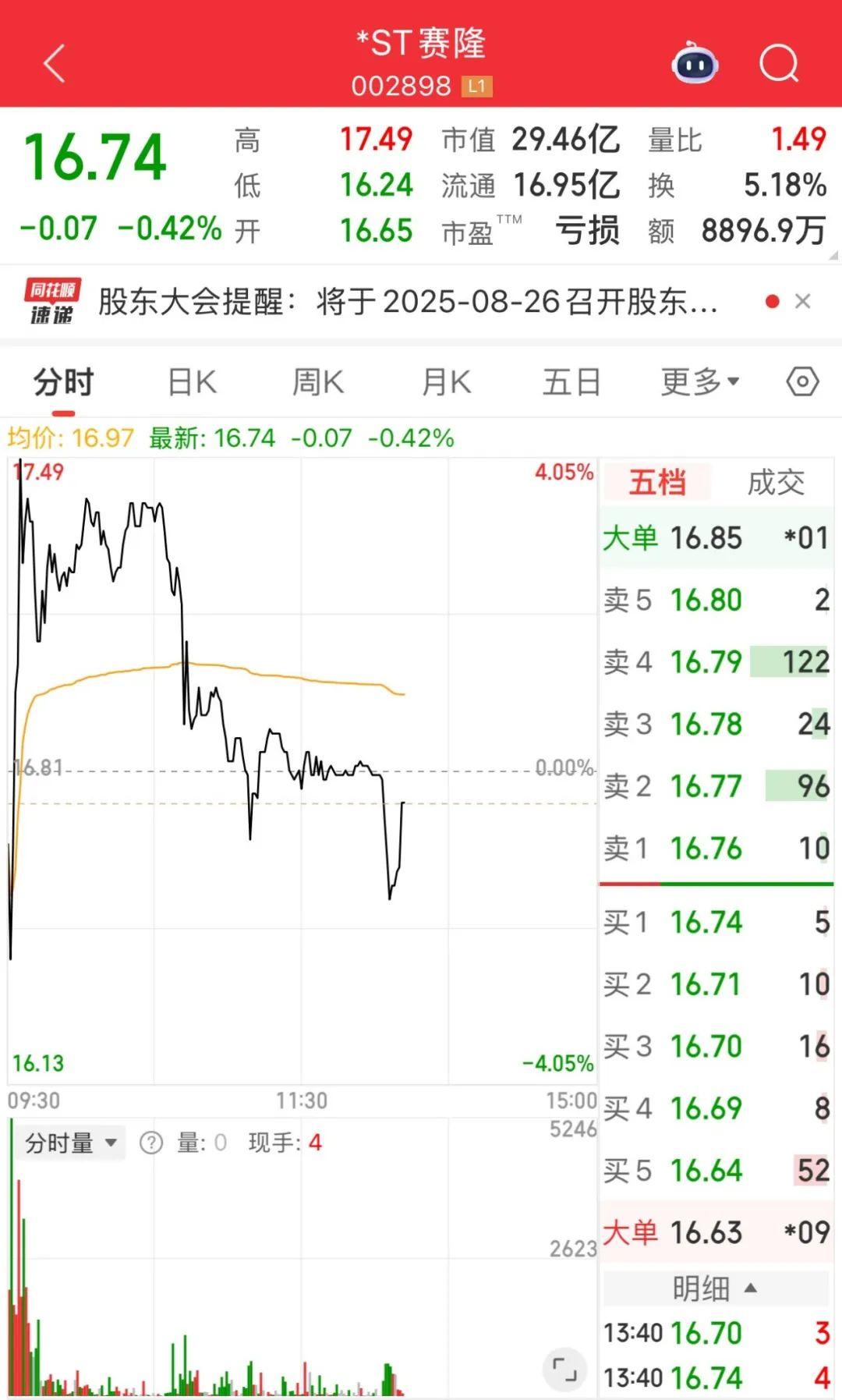Switch to the 成交 tab

pos(776,483)
